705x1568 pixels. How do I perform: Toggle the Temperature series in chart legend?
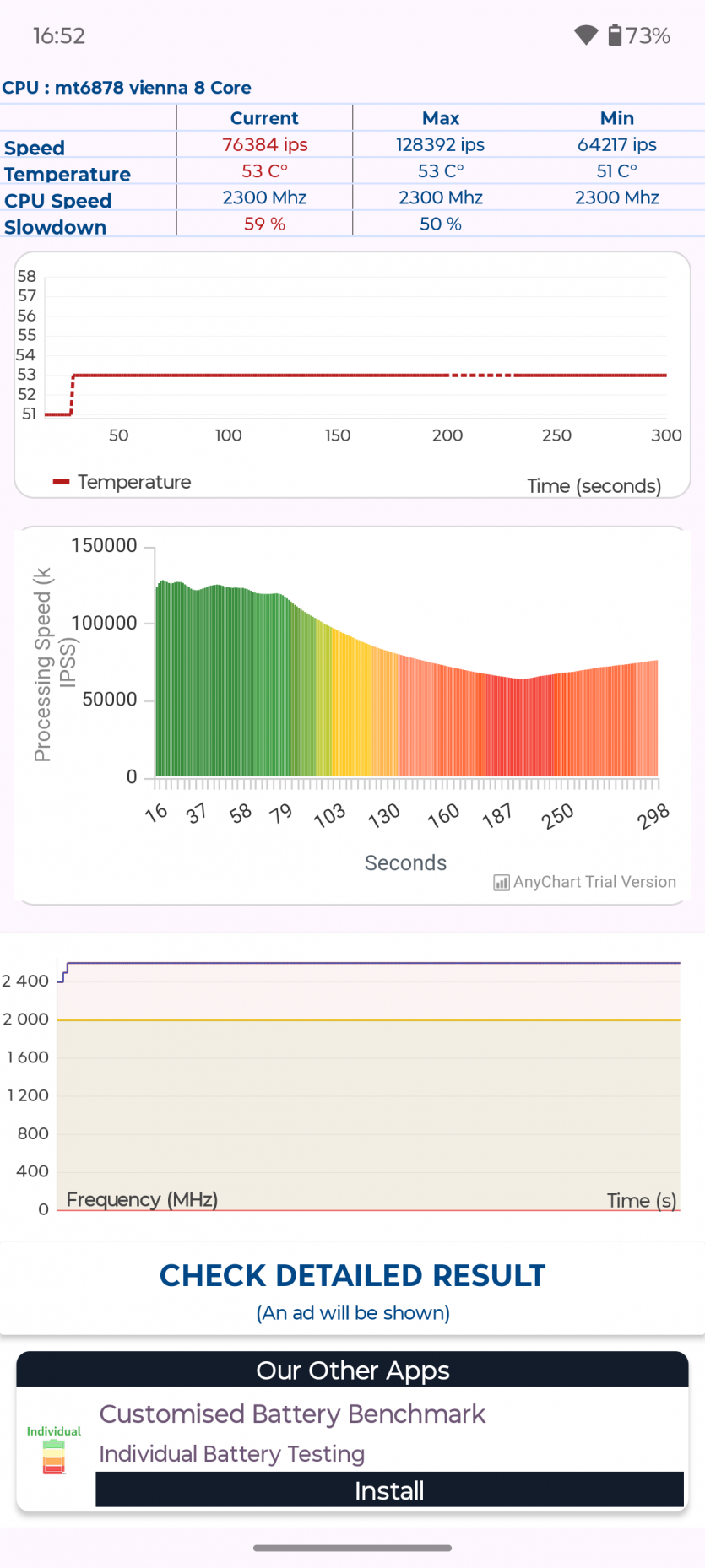tap(122, 482)
